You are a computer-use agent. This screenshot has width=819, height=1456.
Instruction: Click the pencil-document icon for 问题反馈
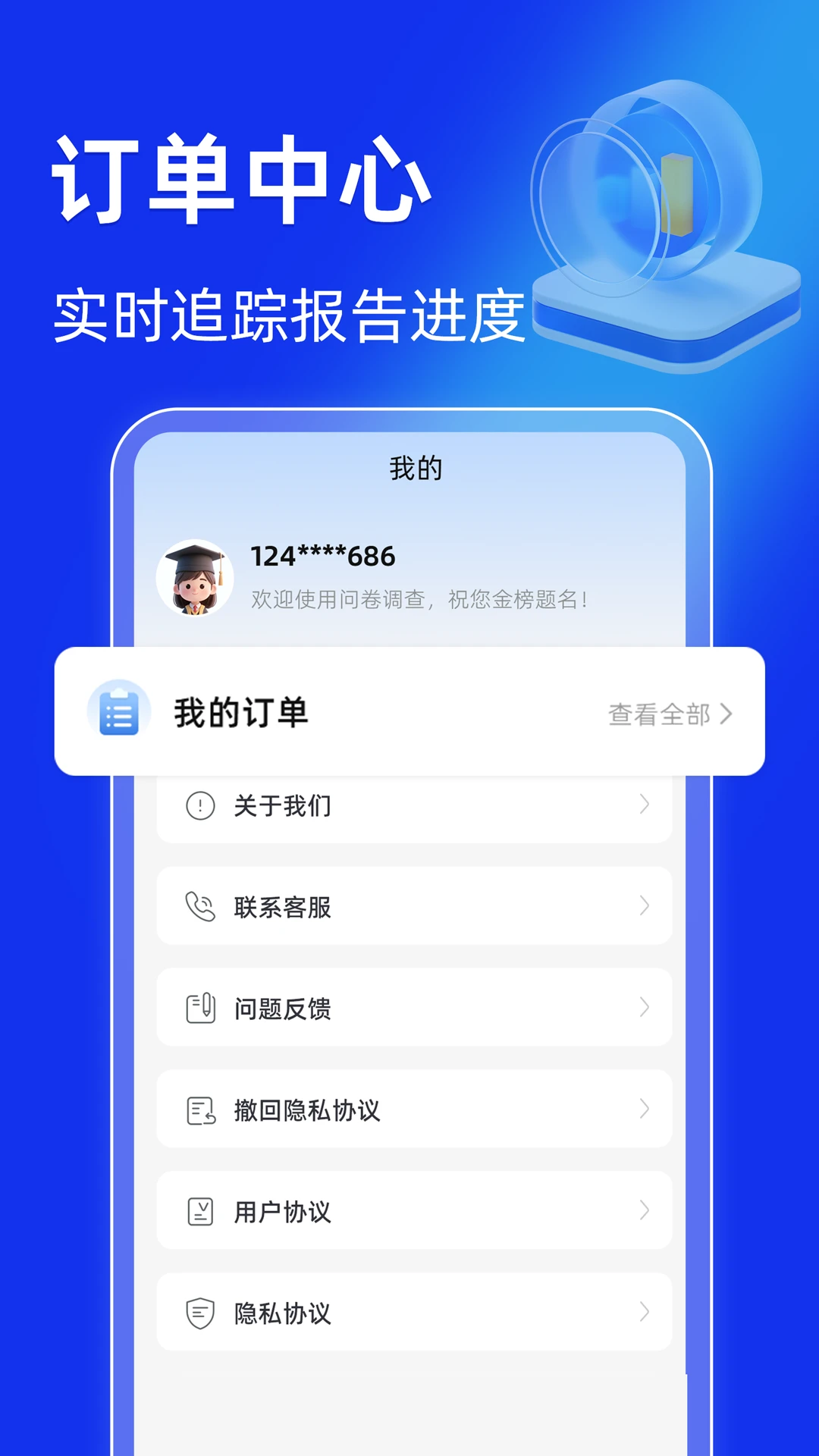[199, 1009]
